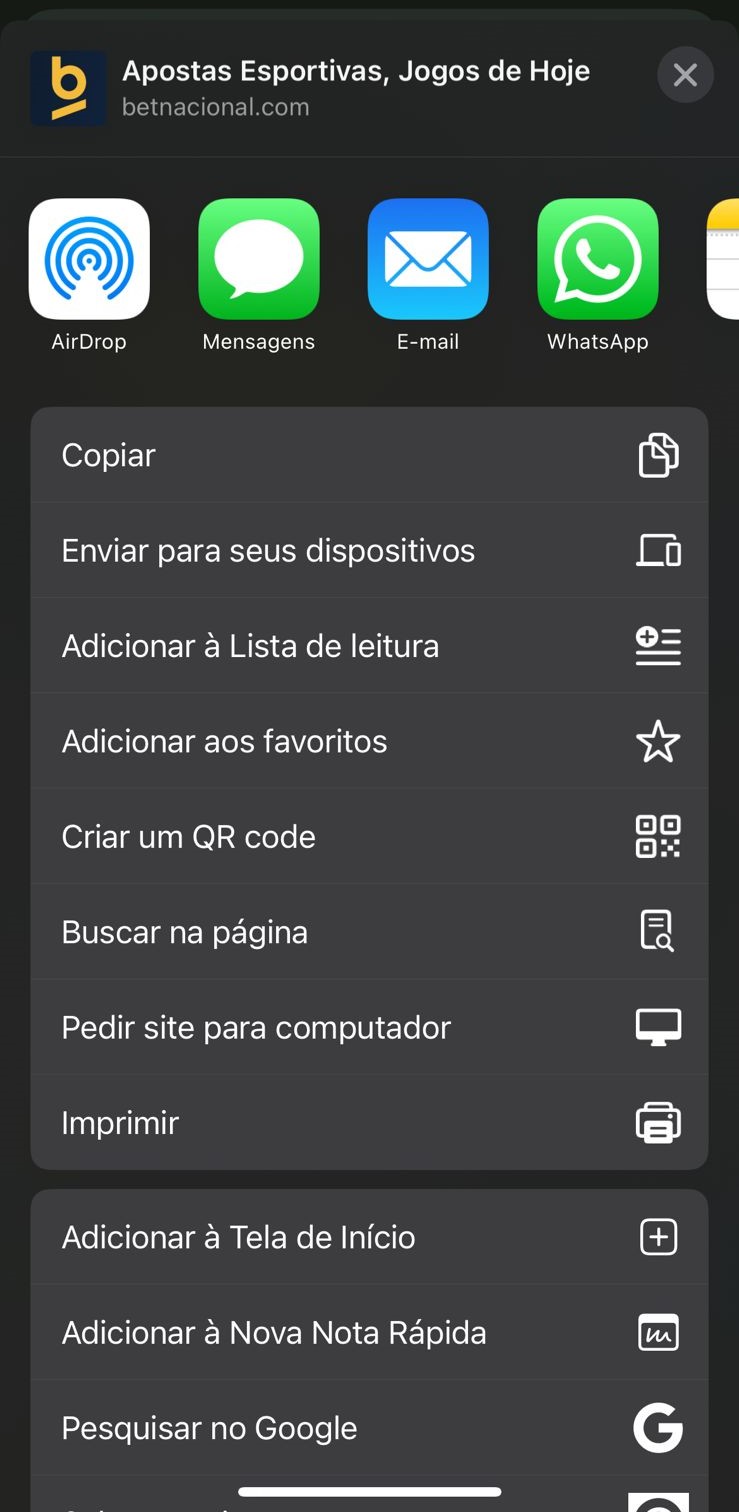
Task: Close the share sheet
Action: click(685, 75)
